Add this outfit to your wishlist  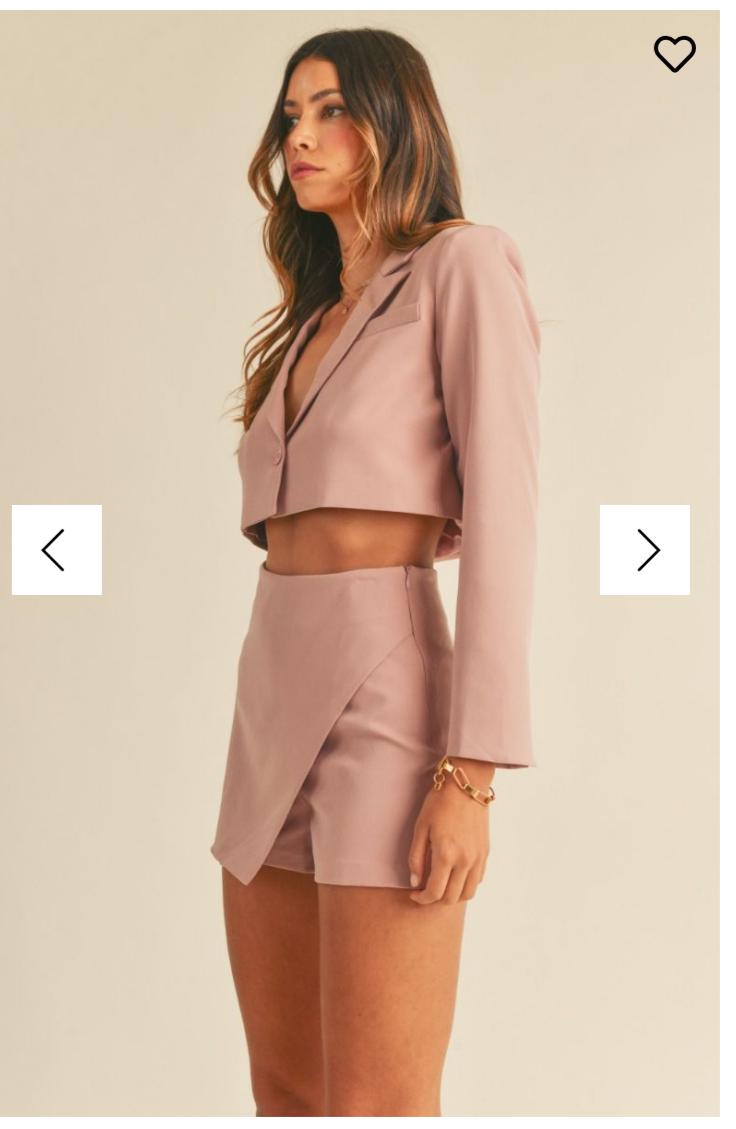tap(674, 53)
